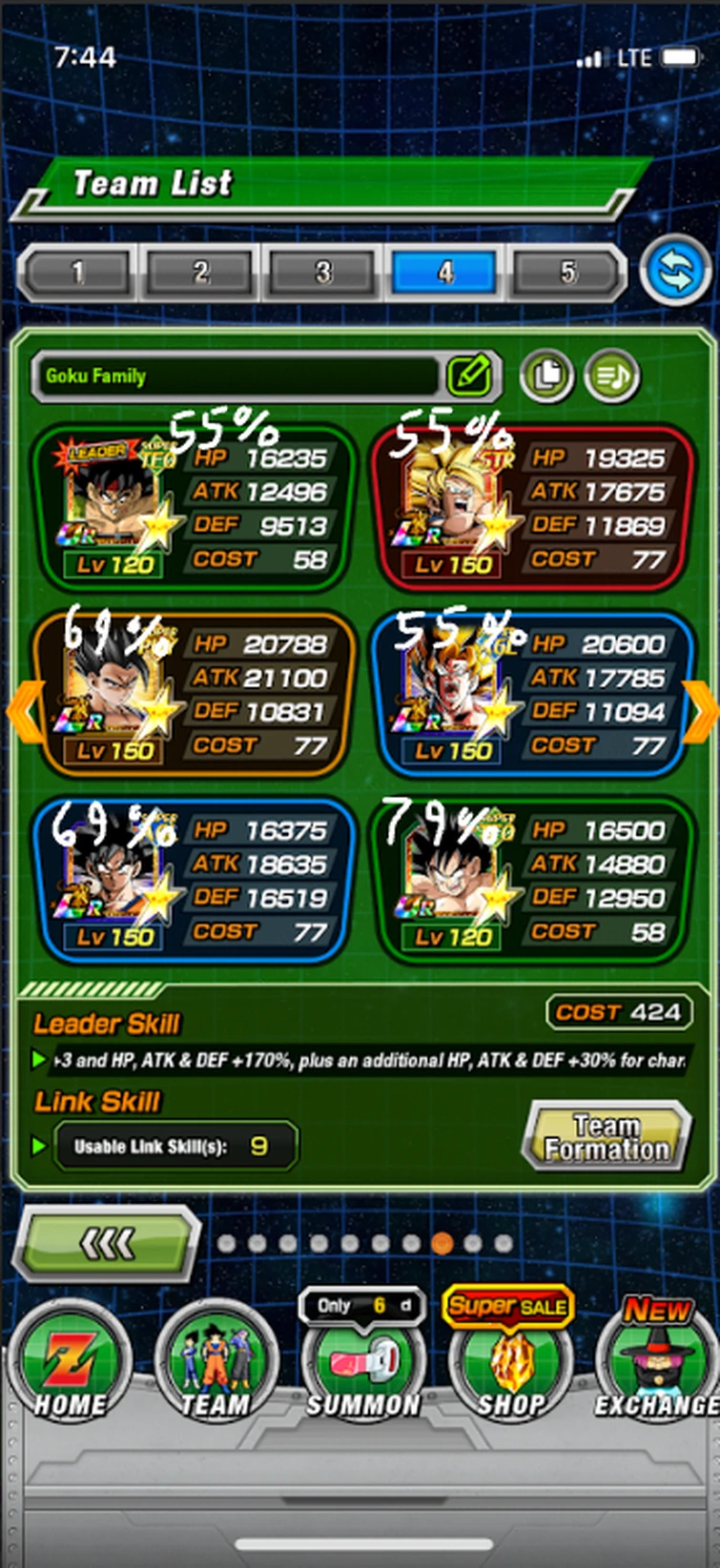Tap the music note settings icon
Screen dimensions: 720x1568
pyautogui.click(x=613, y=376)
